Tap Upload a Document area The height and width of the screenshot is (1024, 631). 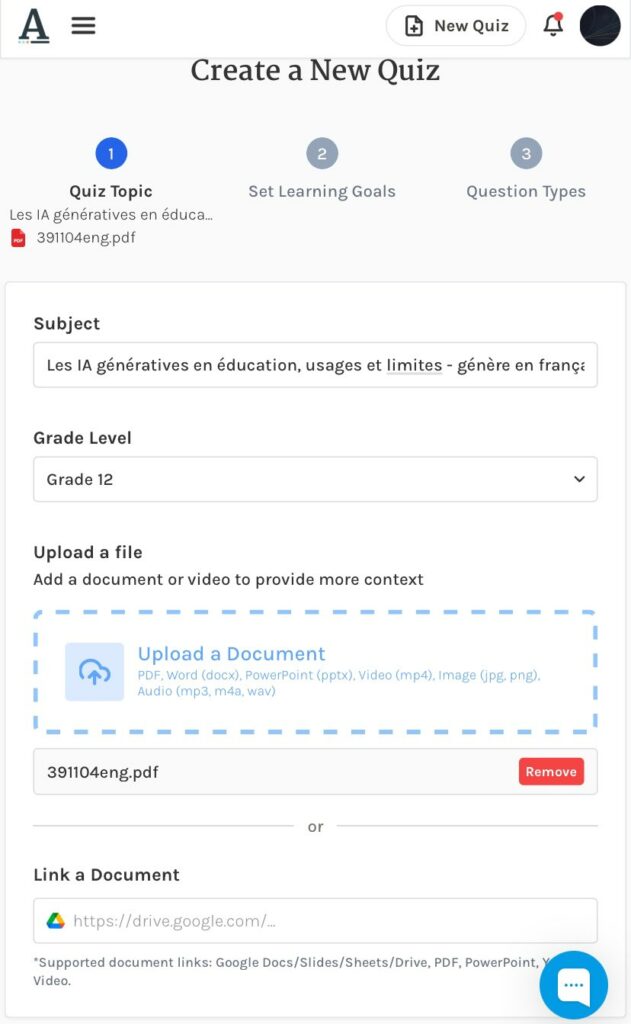coord(315,671)
